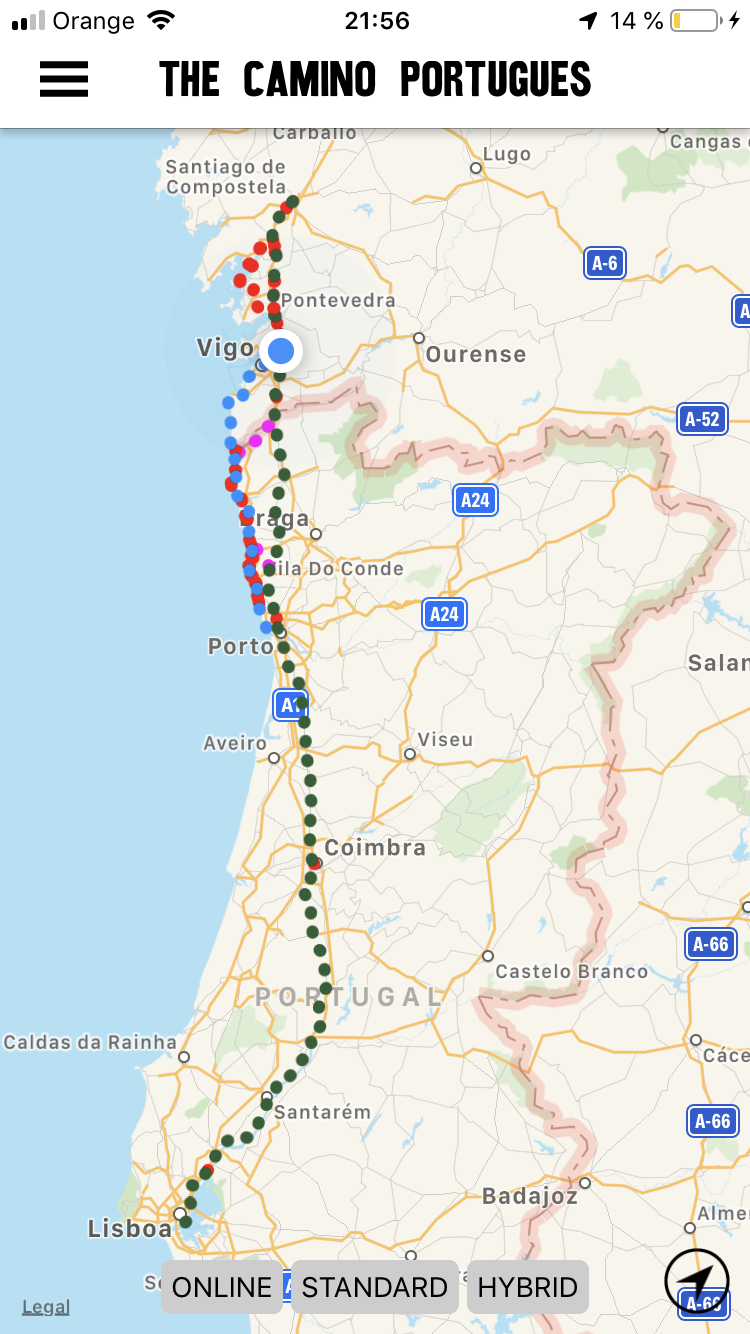Viewport: 750px width, 1334px height.
Task: Switch to Hybrid map view
Action: point(528,1287)
